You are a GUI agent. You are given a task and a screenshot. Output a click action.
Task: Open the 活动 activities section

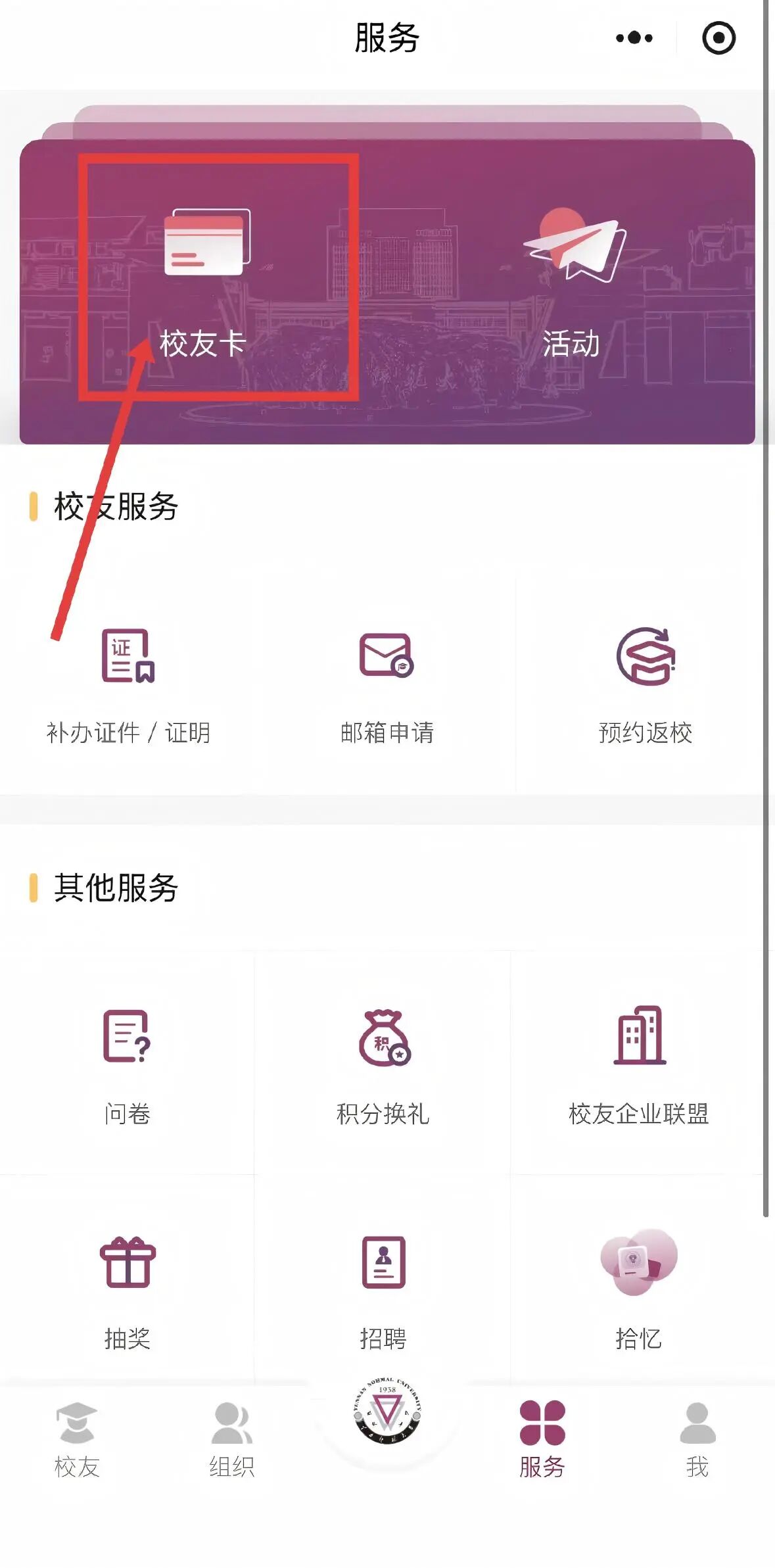[572, 283]
